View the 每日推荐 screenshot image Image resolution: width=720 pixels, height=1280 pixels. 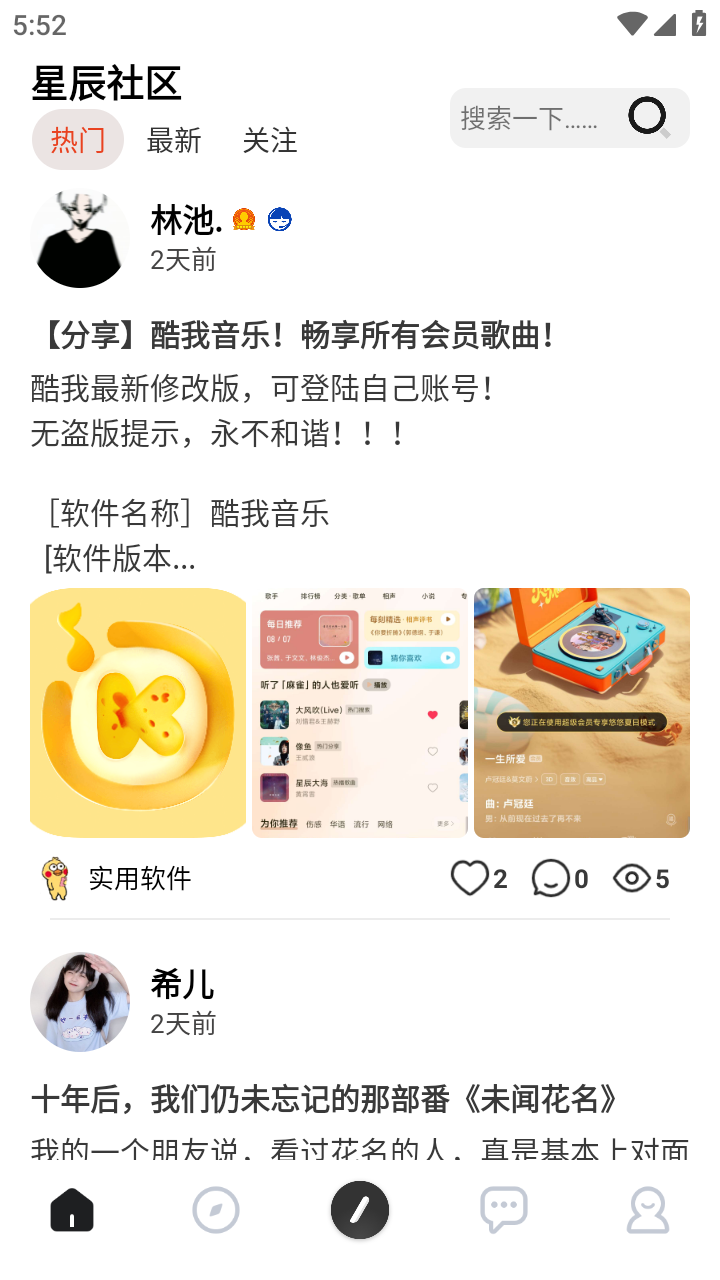(360, 713)
